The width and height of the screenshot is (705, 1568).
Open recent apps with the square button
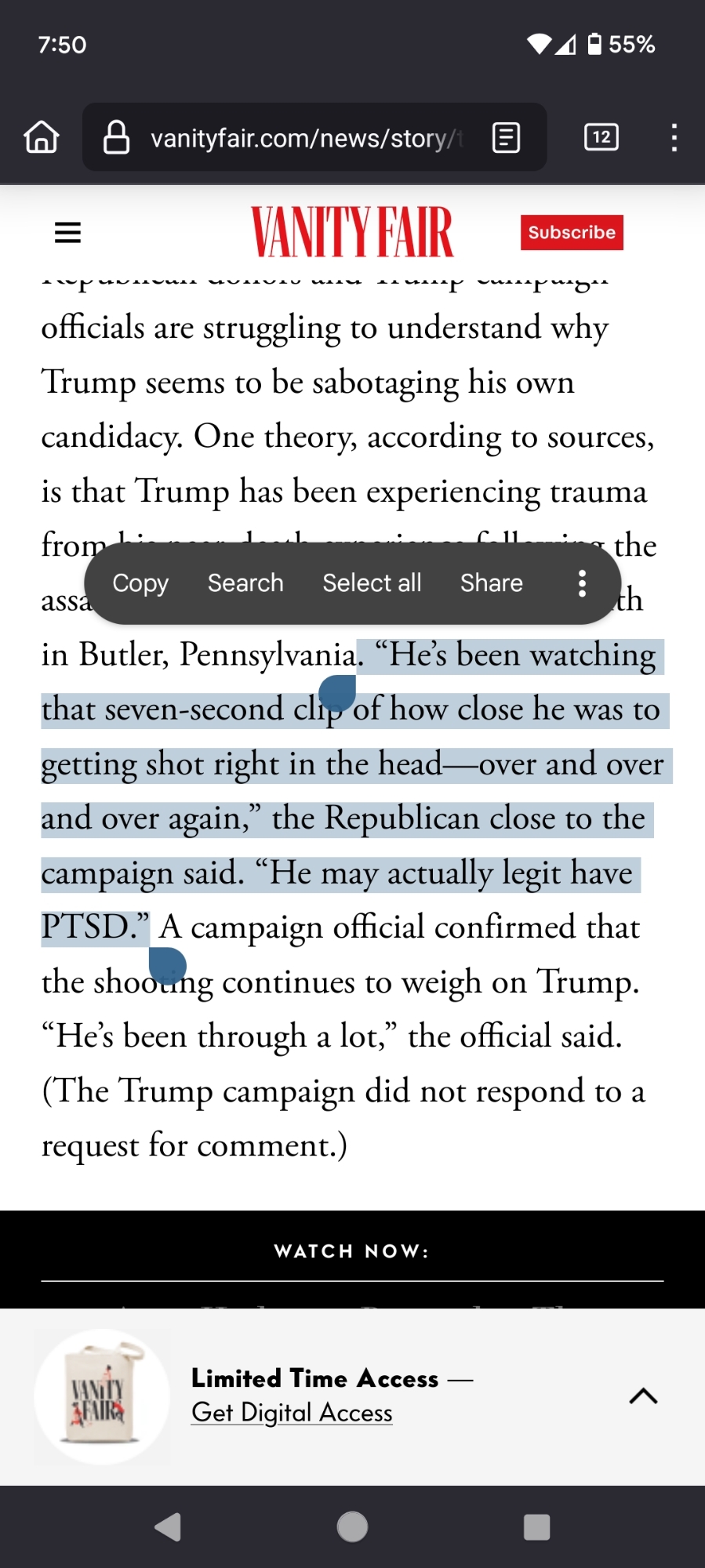[x=536, y=1526]
